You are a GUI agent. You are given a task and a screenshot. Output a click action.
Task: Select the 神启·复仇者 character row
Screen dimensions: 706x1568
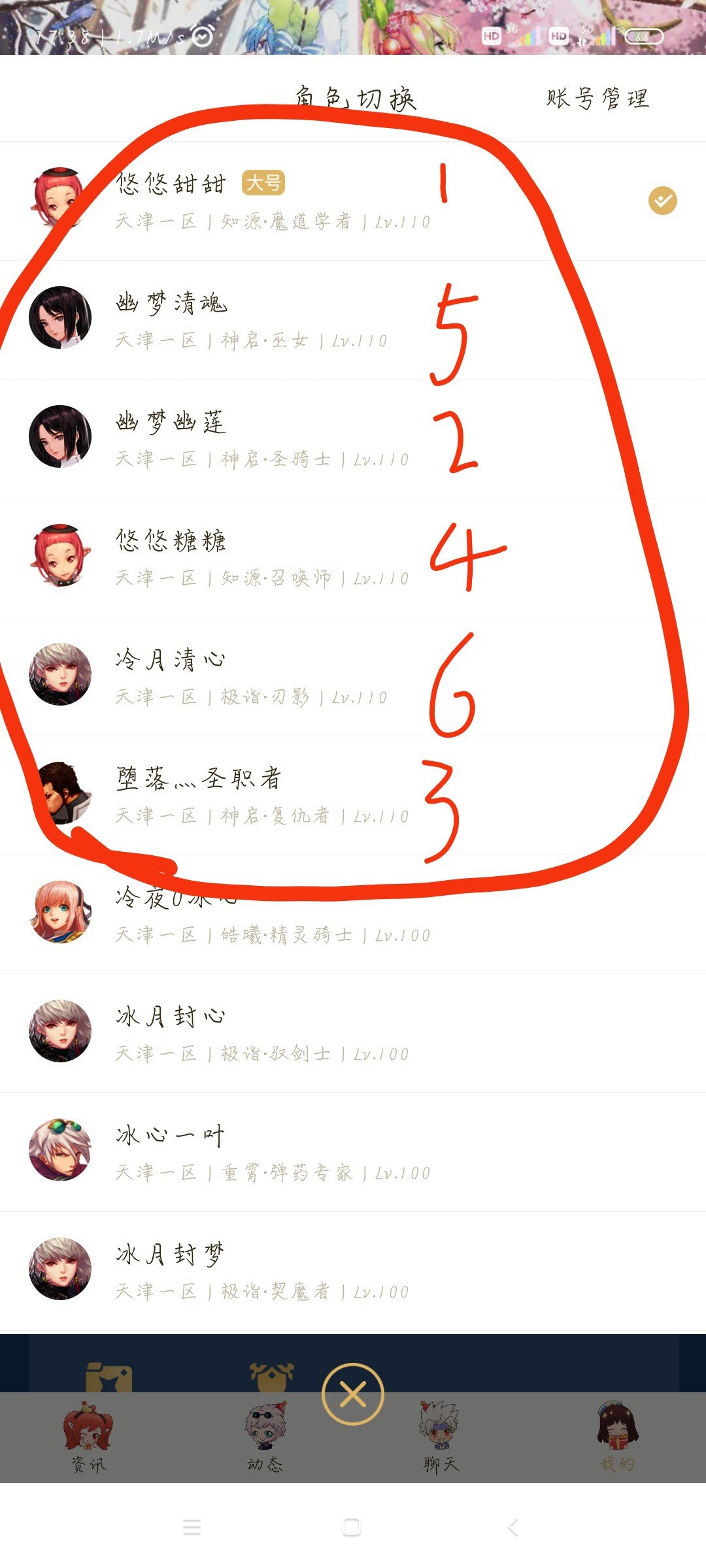click(353, 796)
